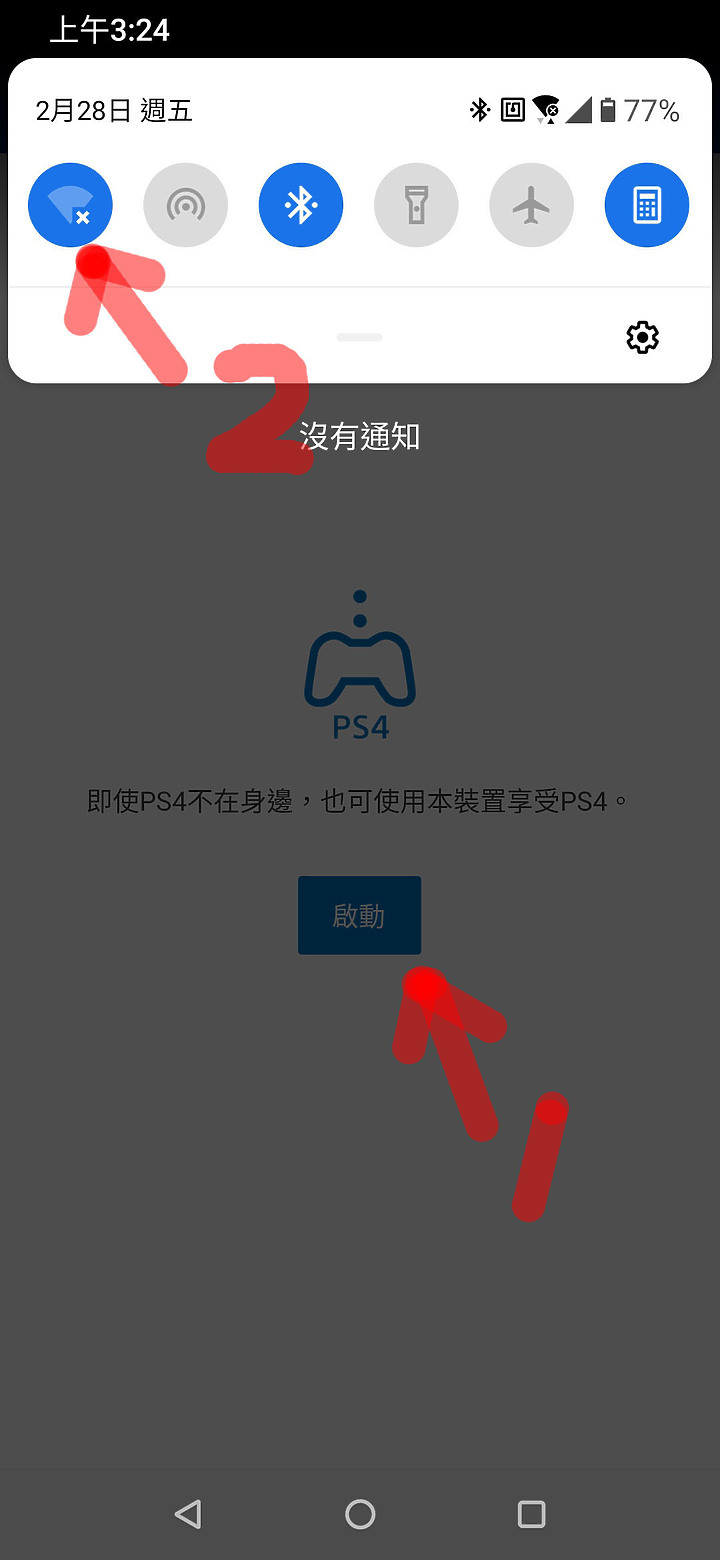The height and width of the screenshot is (1560, 720).
Task: Go to the home screen
Action: (360, 1514)
